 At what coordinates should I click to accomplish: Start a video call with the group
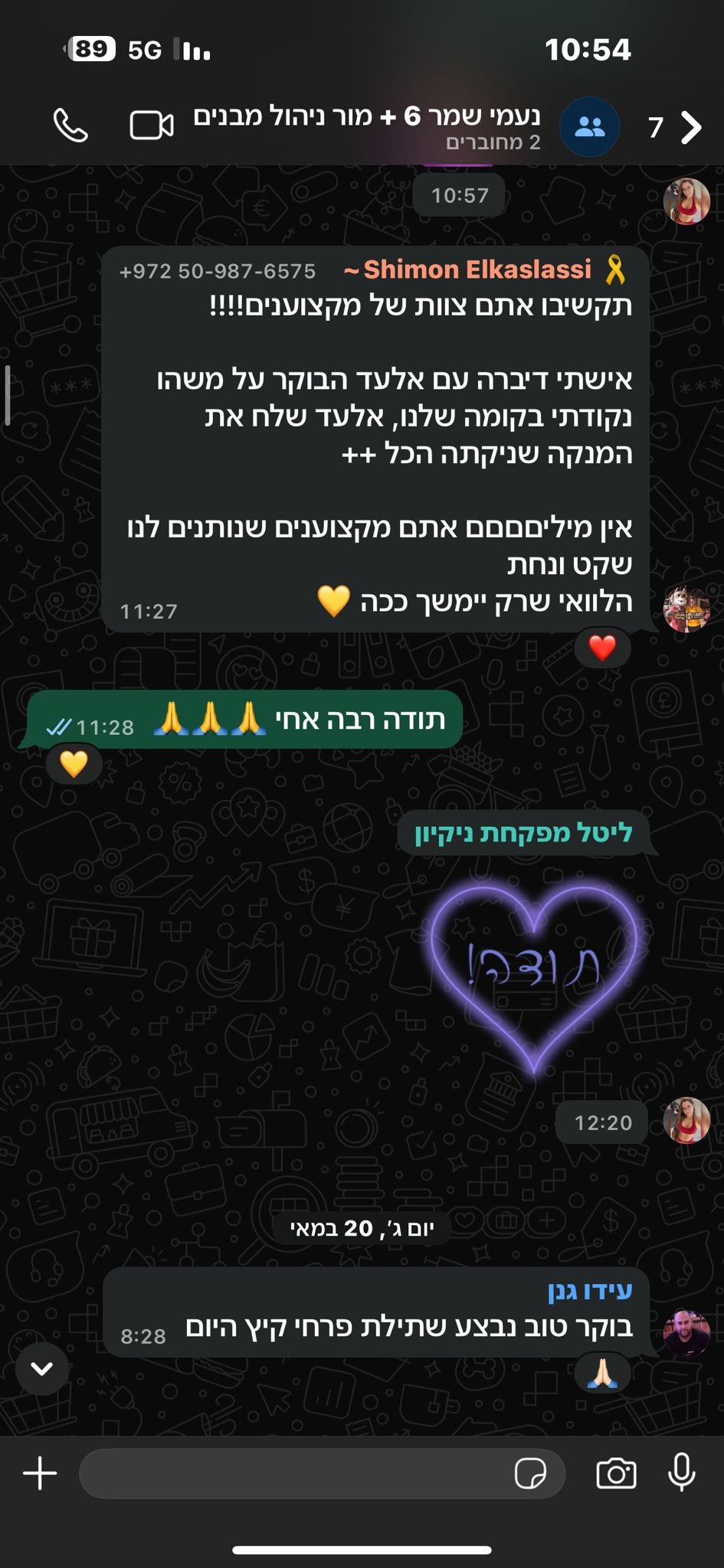(x=152, y=126)
